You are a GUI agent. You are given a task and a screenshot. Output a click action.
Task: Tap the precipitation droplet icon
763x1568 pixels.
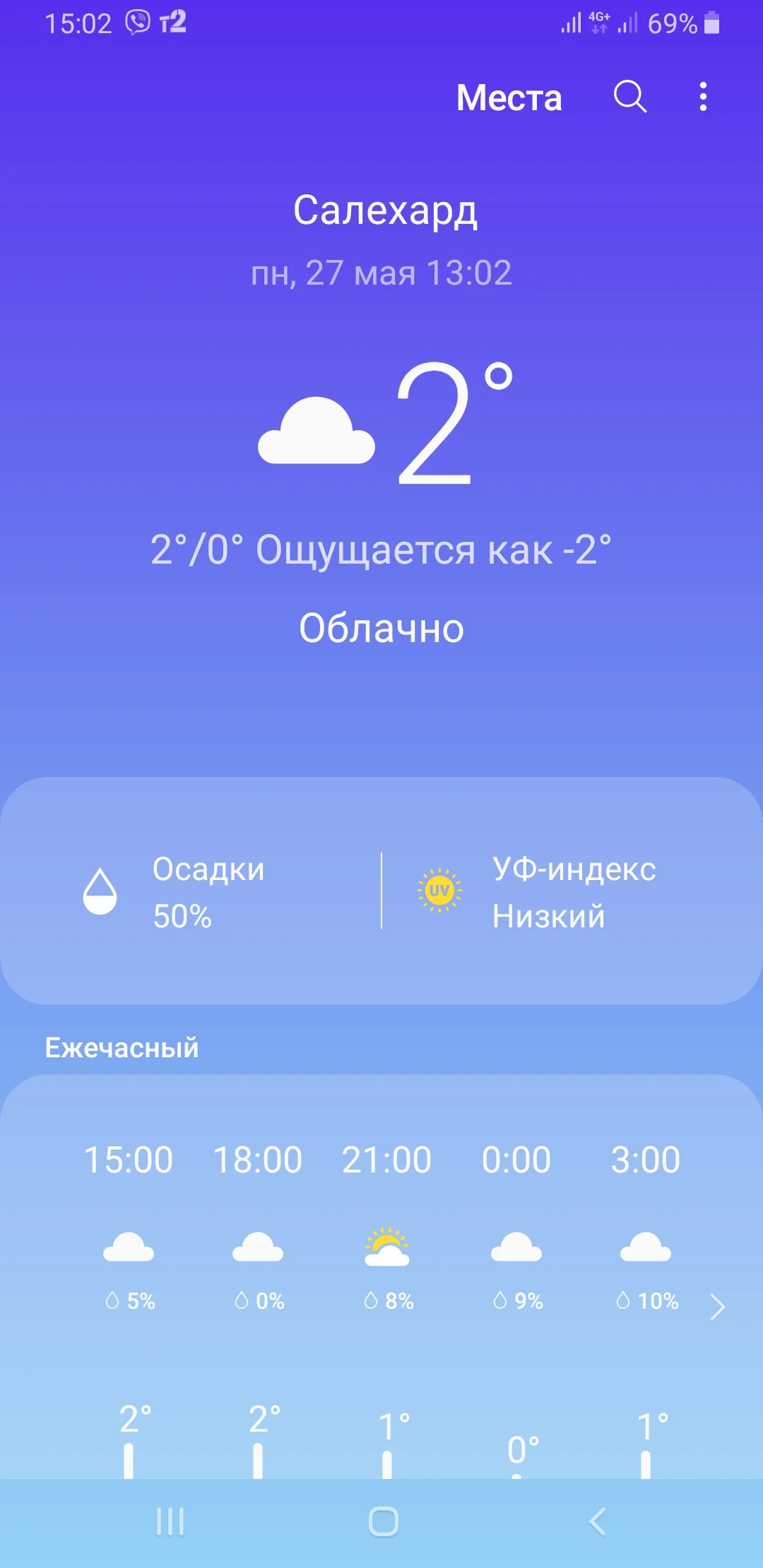click(100, 891)
